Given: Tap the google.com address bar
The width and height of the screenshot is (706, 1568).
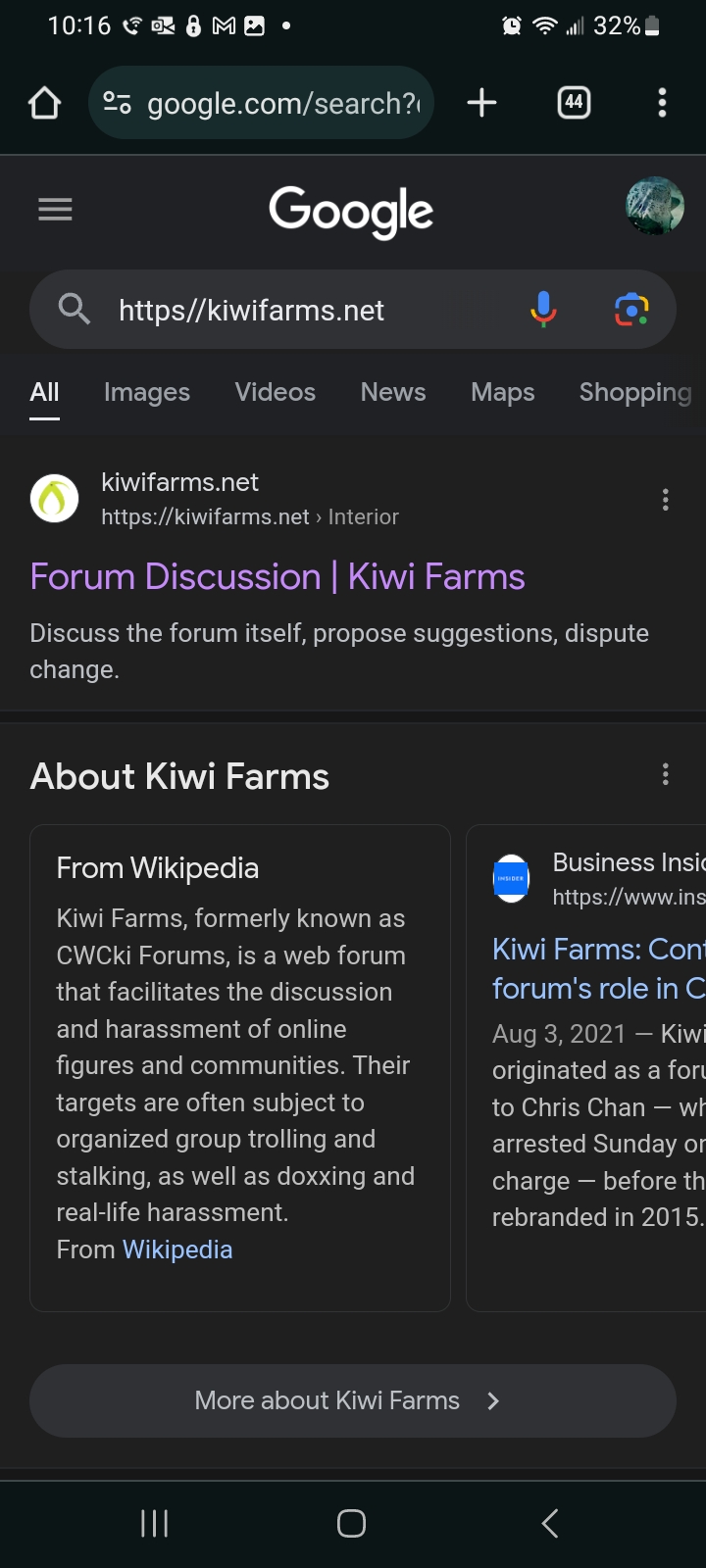Looking at the screenshot, I should pos(261,103).
